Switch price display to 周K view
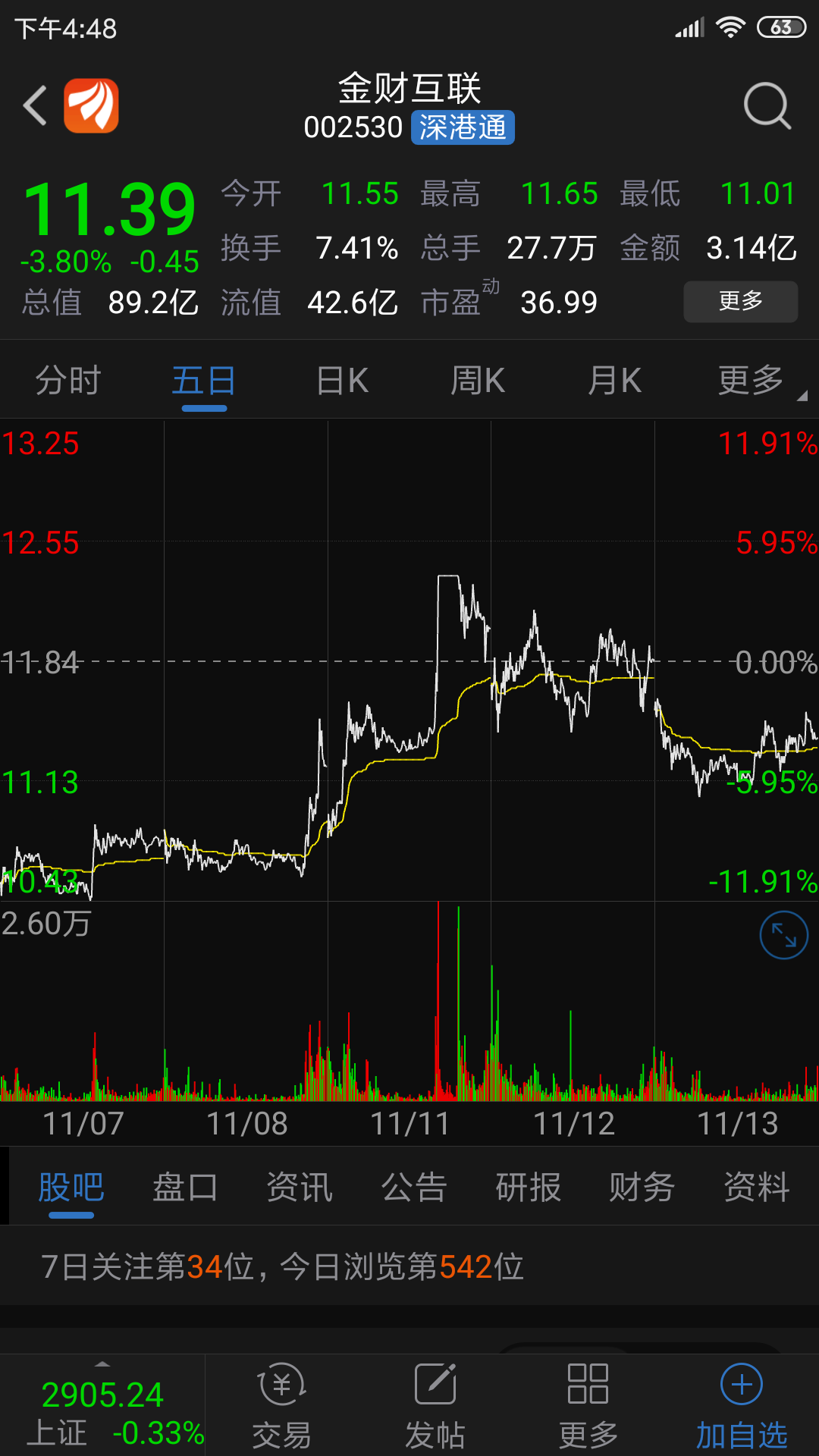 pyautogui.click(x=476, y=381)
